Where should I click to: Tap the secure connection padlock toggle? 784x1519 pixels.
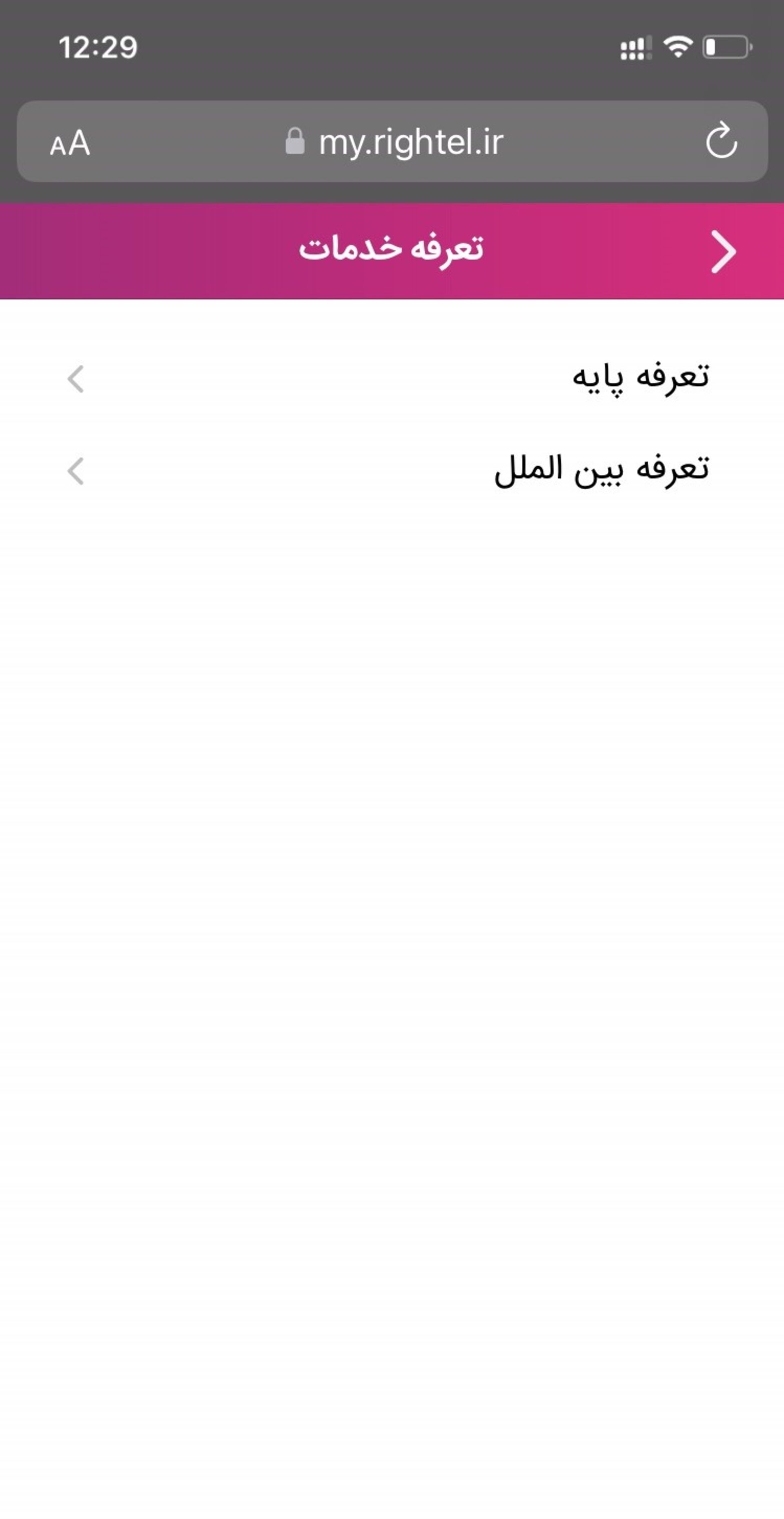[295, 142]
